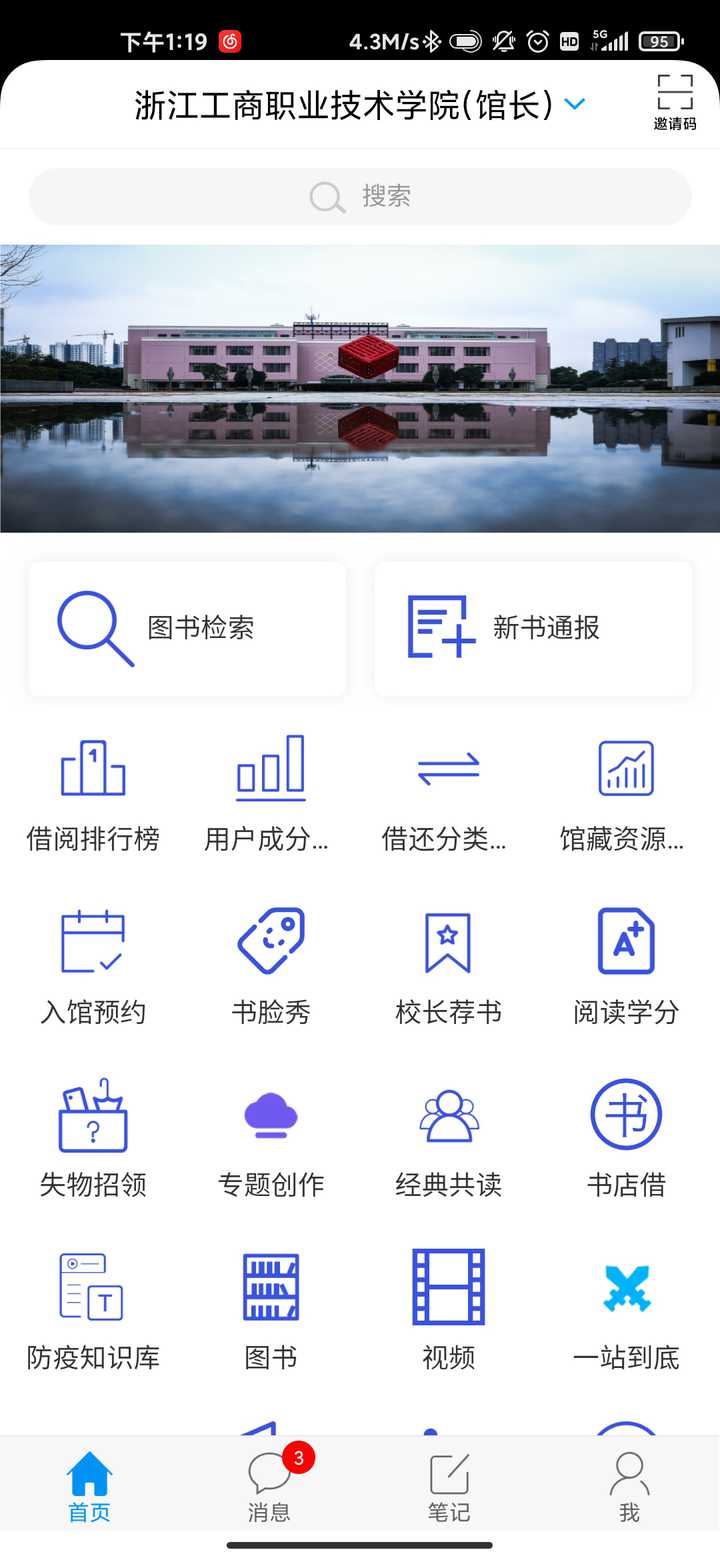Open the 邀请码 scan icon
The image size is (720, 1560).
point(675,102)
